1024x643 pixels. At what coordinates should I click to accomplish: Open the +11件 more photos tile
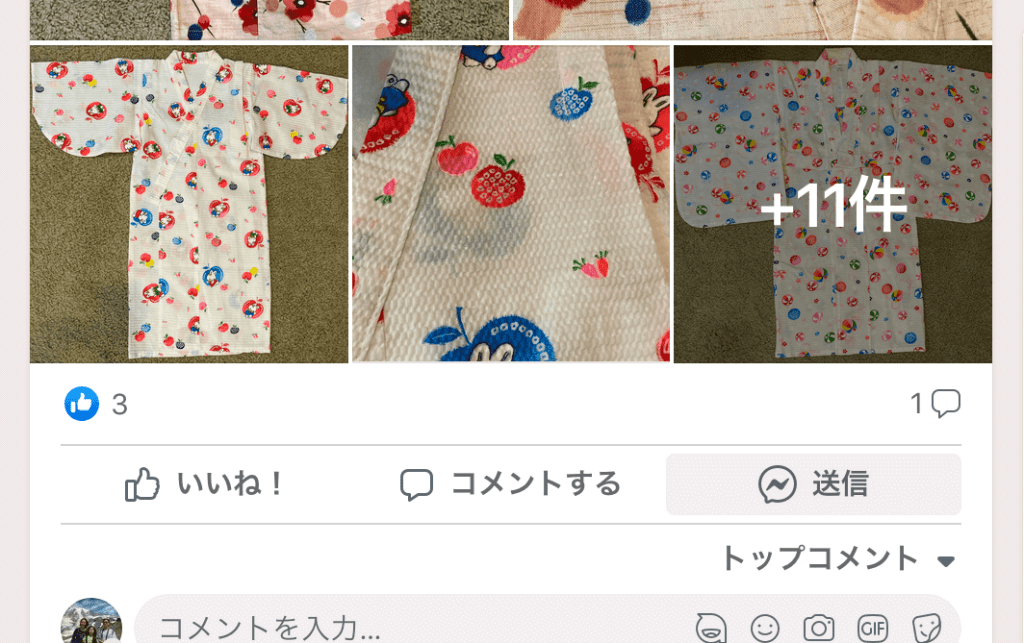point(833,204)
